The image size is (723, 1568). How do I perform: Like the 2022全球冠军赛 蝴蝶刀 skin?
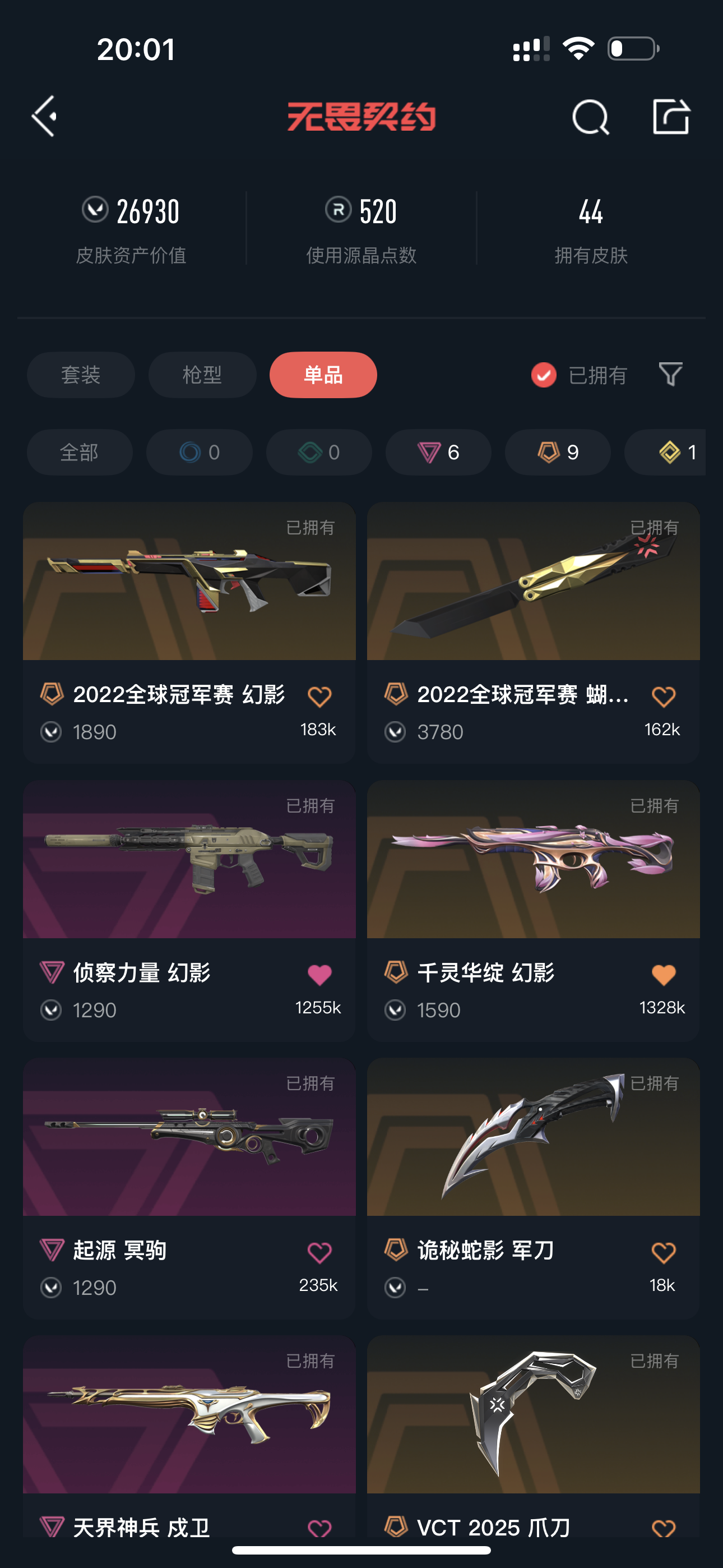664,697
